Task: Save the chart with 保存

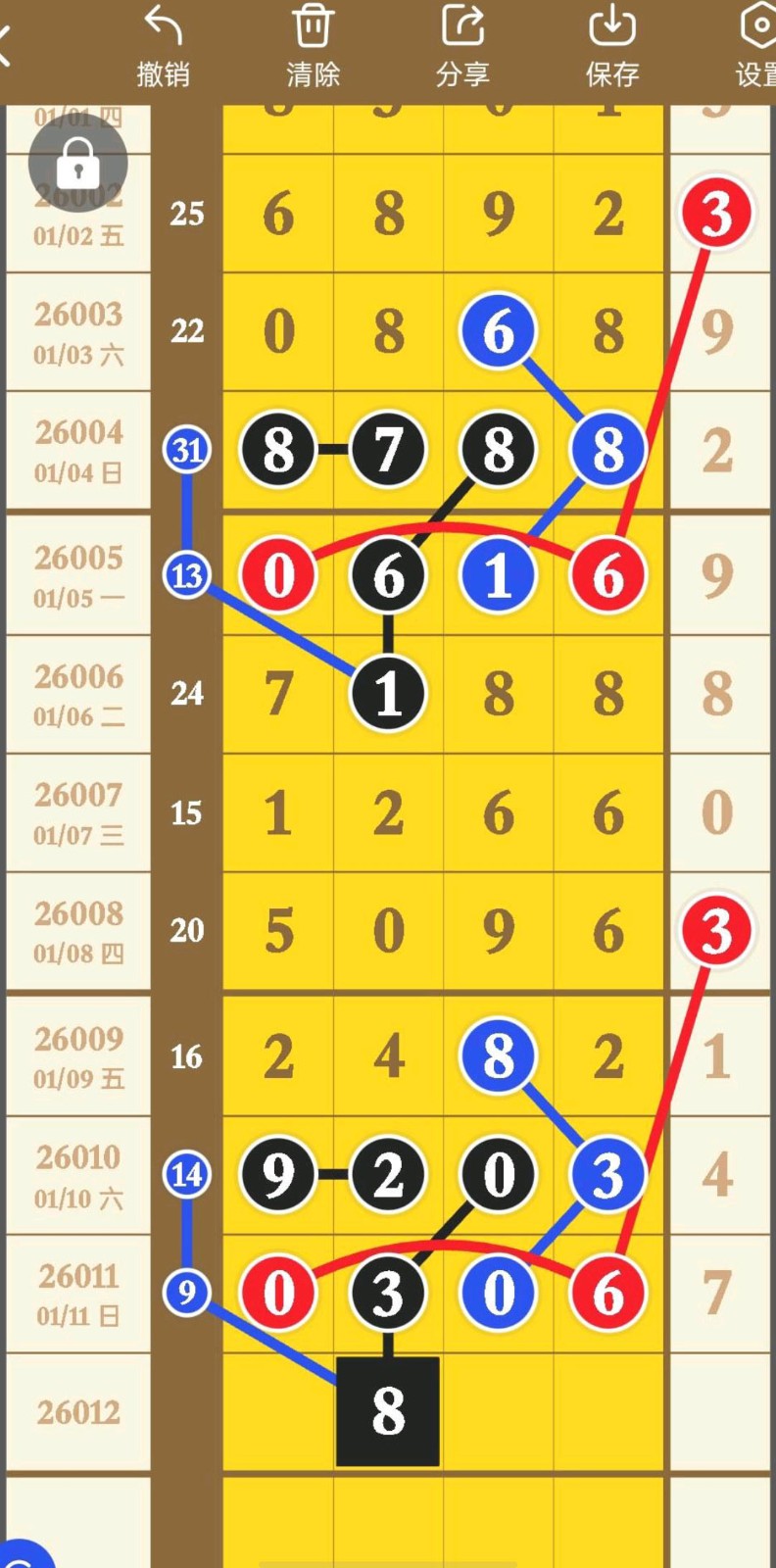Action: (x=612, y=45)
